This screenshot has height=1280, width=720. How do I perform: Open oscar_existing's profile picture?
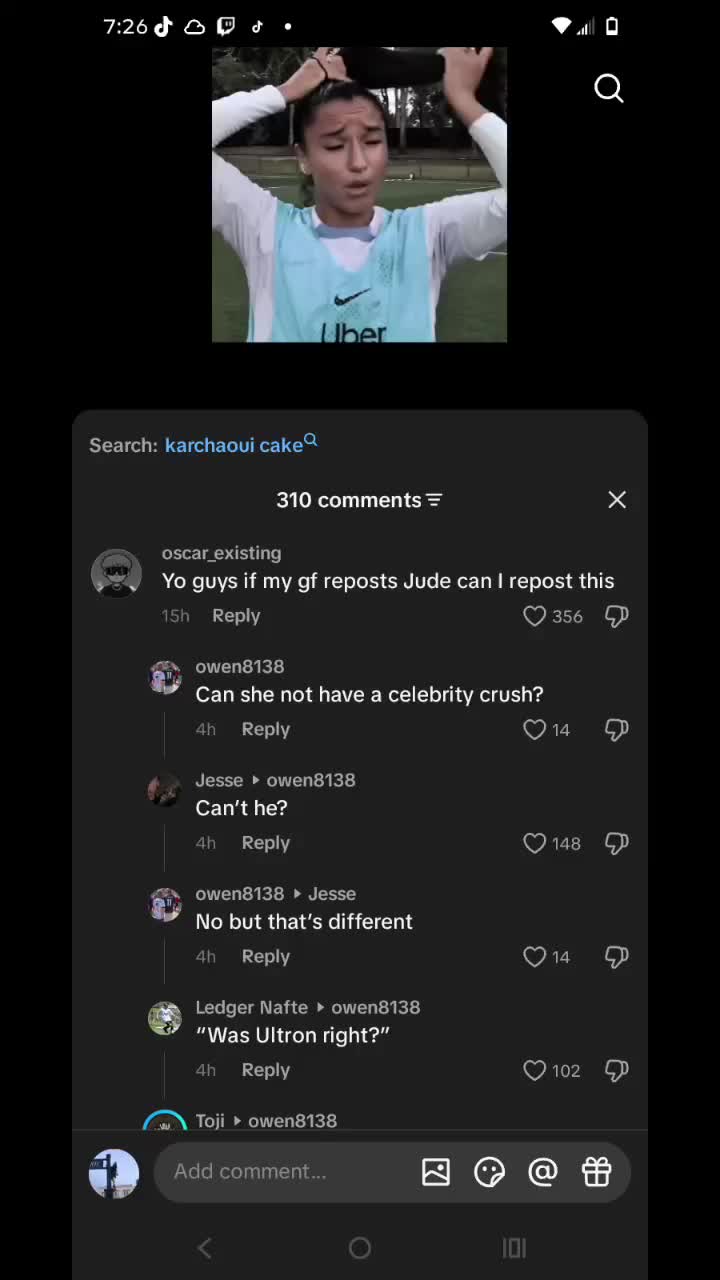pyautogui.click(x=116, y=573)
